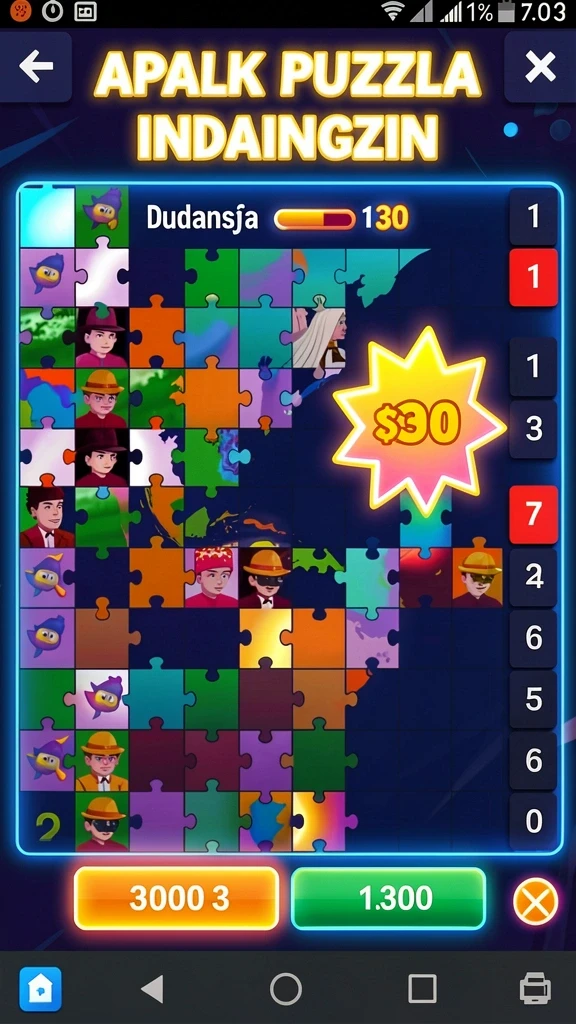This screenshot has height=1024, width=576.
Task: Select the number 0 tile on the right column
Action: (x=534, y=821)
